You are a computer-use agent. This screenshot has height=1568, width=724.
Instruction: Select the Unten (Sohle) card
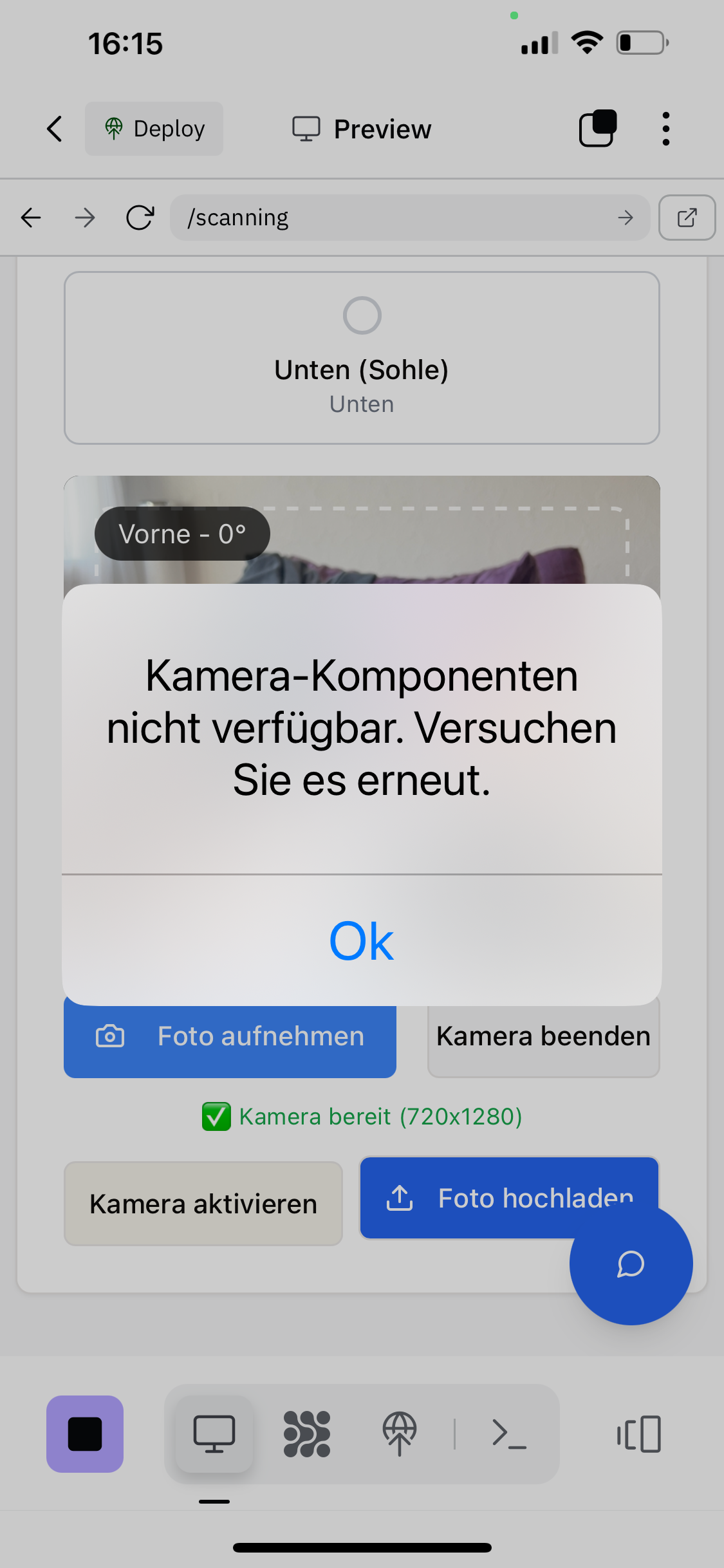click(x=362, y=358)
